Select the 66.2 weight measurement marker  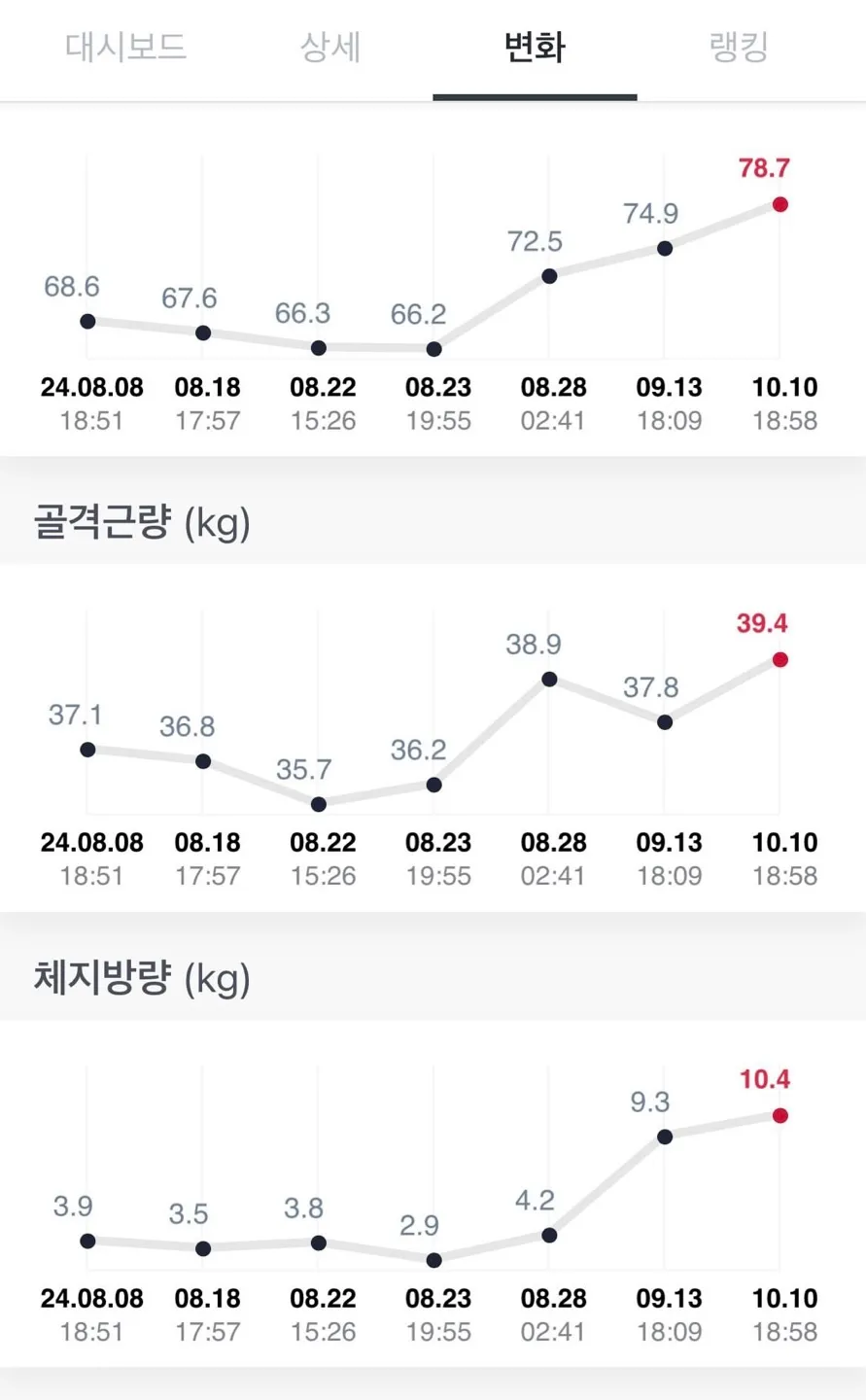pos(433,347)
